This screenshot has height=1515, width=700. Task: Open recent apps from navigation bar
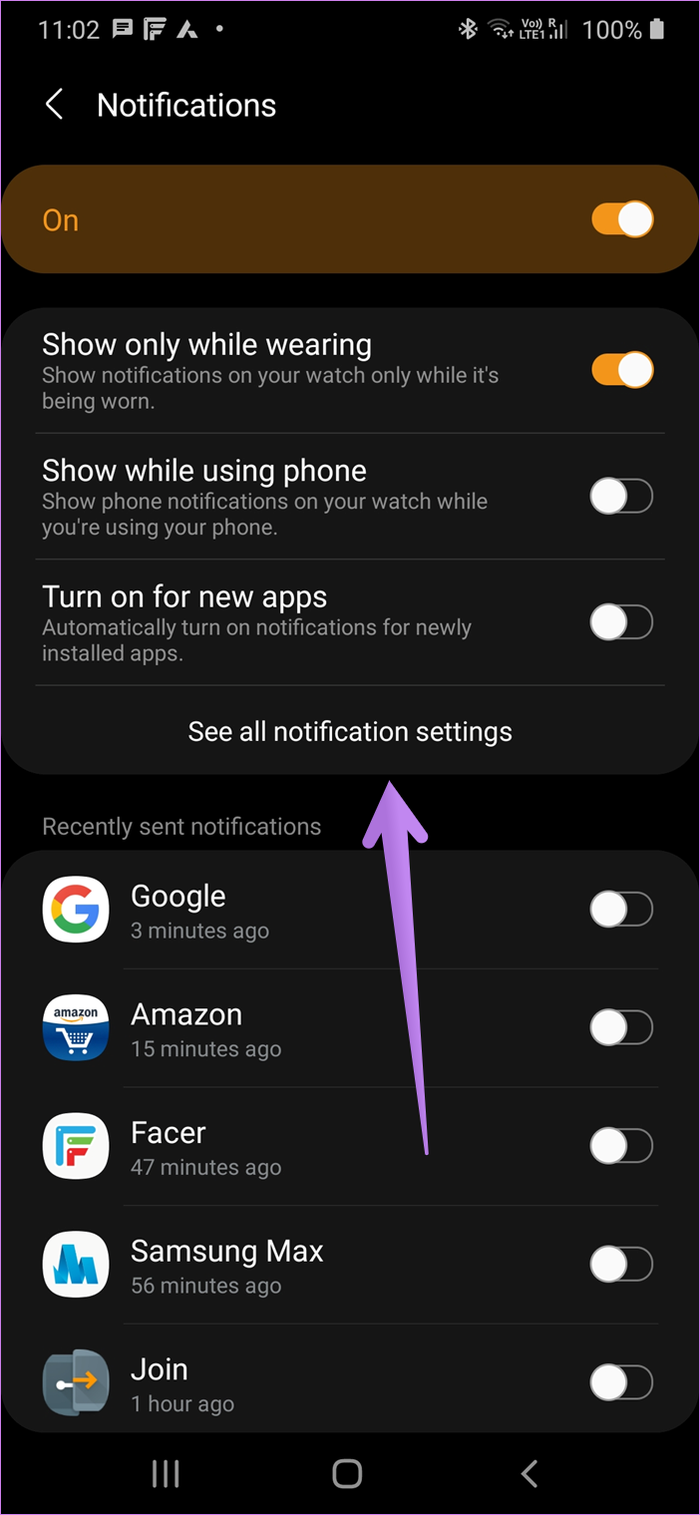click(x=165, y=1473)
